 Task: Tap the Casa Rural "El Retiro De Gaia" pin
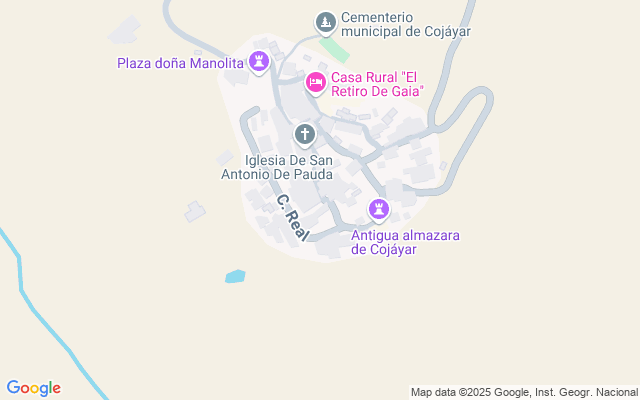point(315,82)
